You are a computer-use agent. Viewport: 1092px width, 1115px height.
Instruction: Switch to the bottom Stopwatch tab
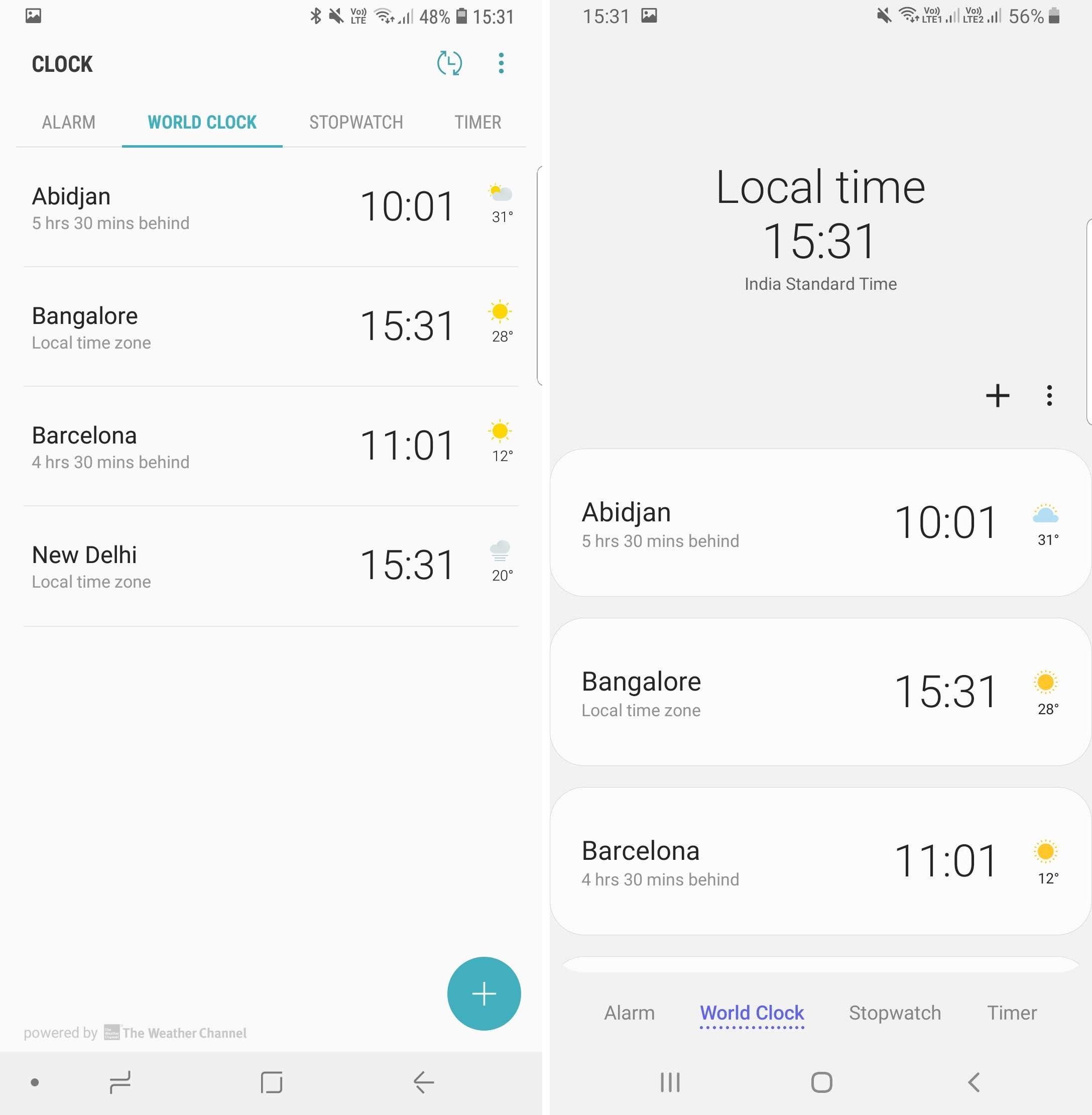coord(894,1013)
